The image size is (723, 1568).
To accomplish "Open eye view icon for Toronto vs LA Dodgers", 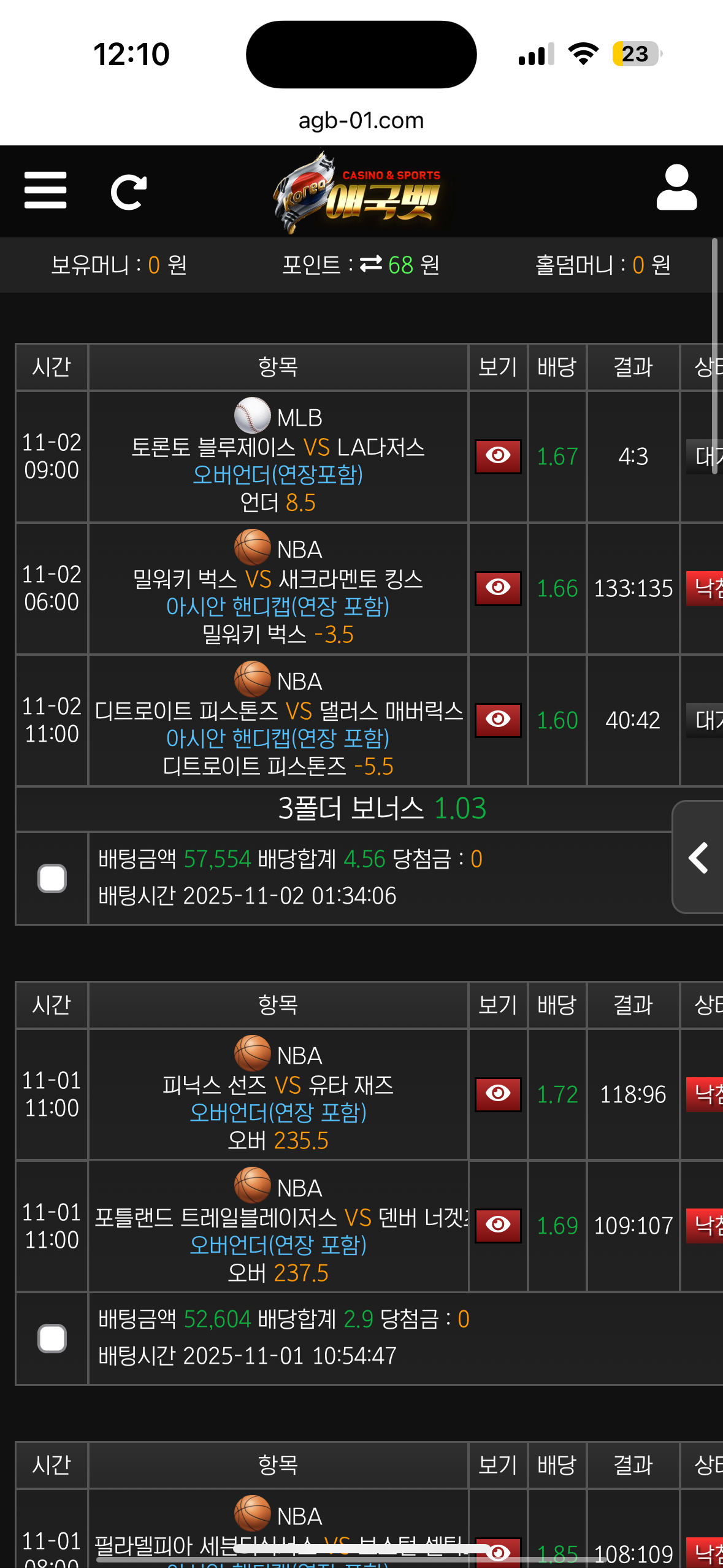I will click(498, 456).
